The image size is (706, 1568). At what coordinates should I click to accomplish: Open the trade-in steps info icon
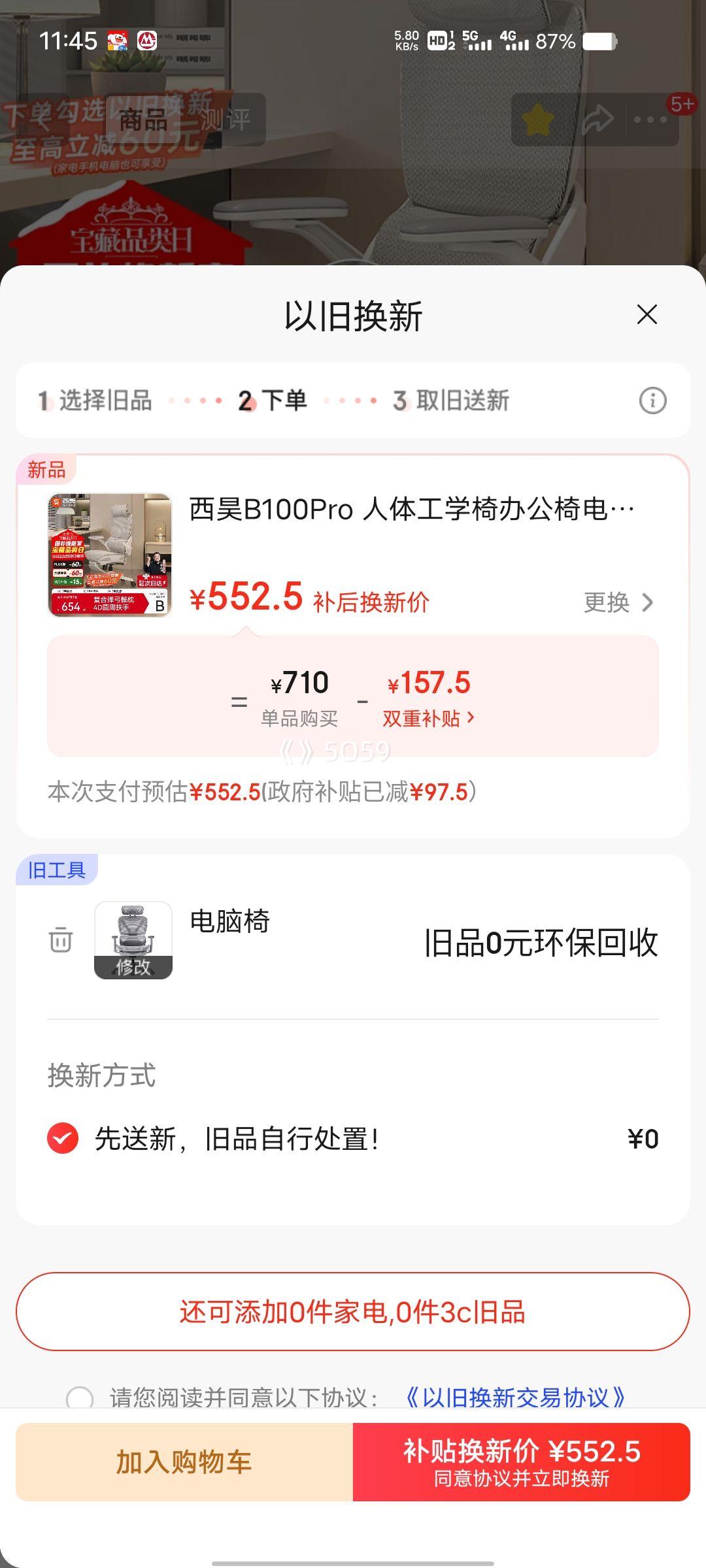pos(652,400)
